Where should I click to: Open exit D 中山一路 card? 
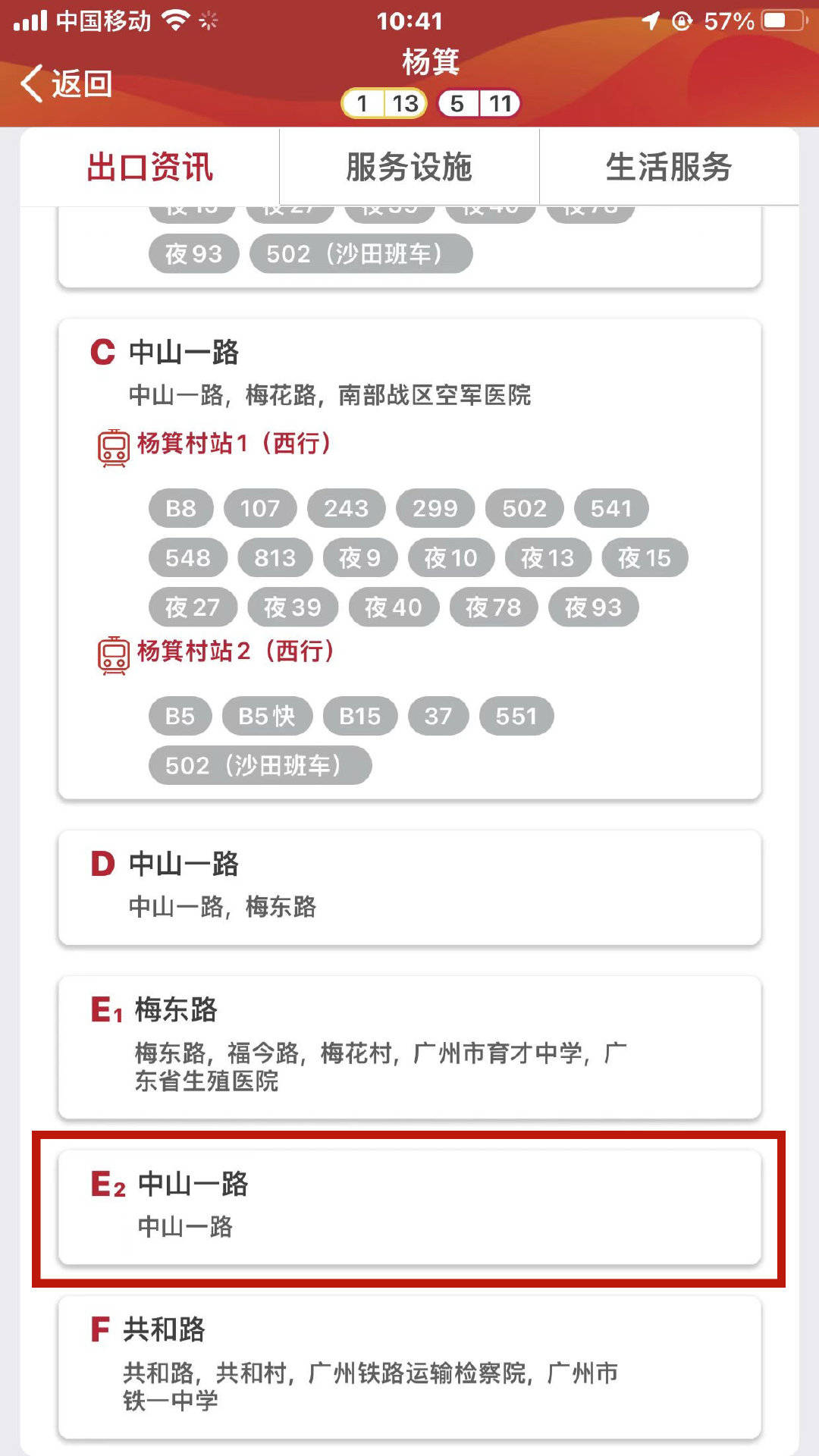click(409, 887)
